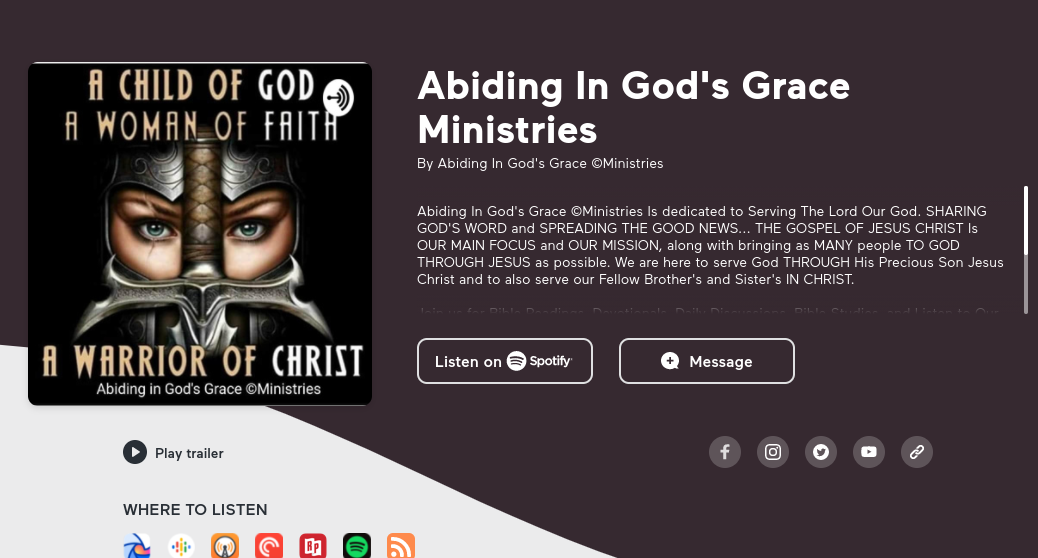Tap Listen on Spotify button

504,361
